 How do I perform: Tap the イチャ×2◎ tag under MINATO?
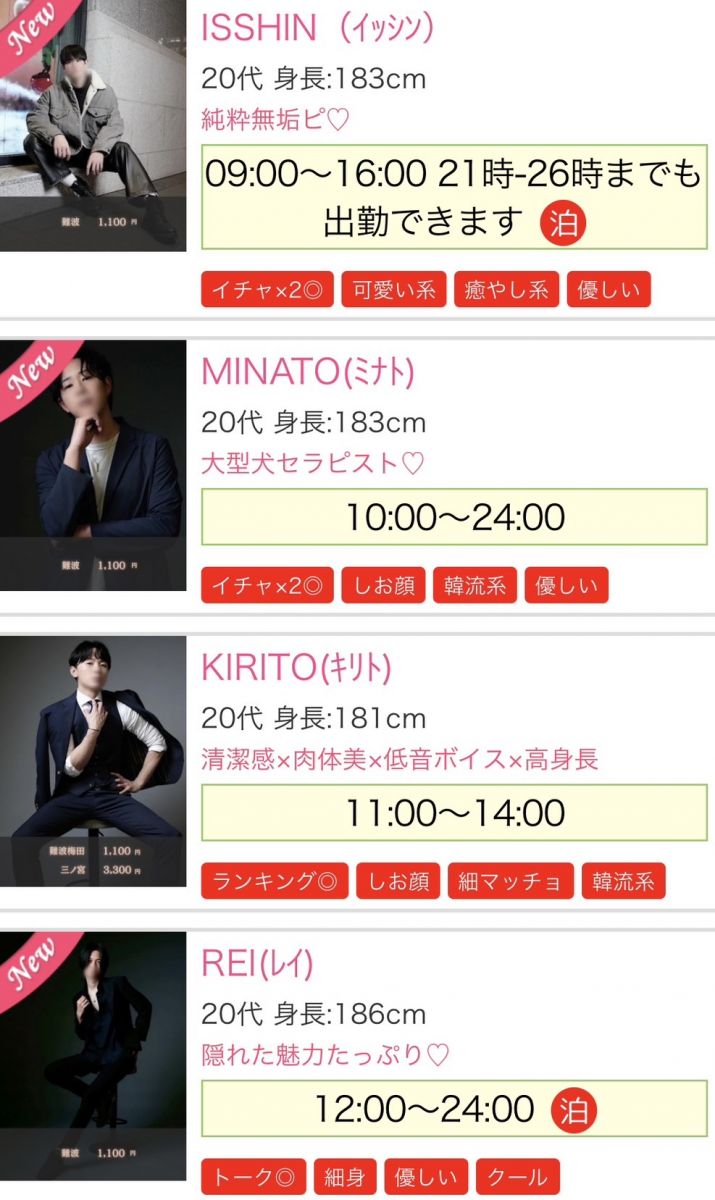267,585
